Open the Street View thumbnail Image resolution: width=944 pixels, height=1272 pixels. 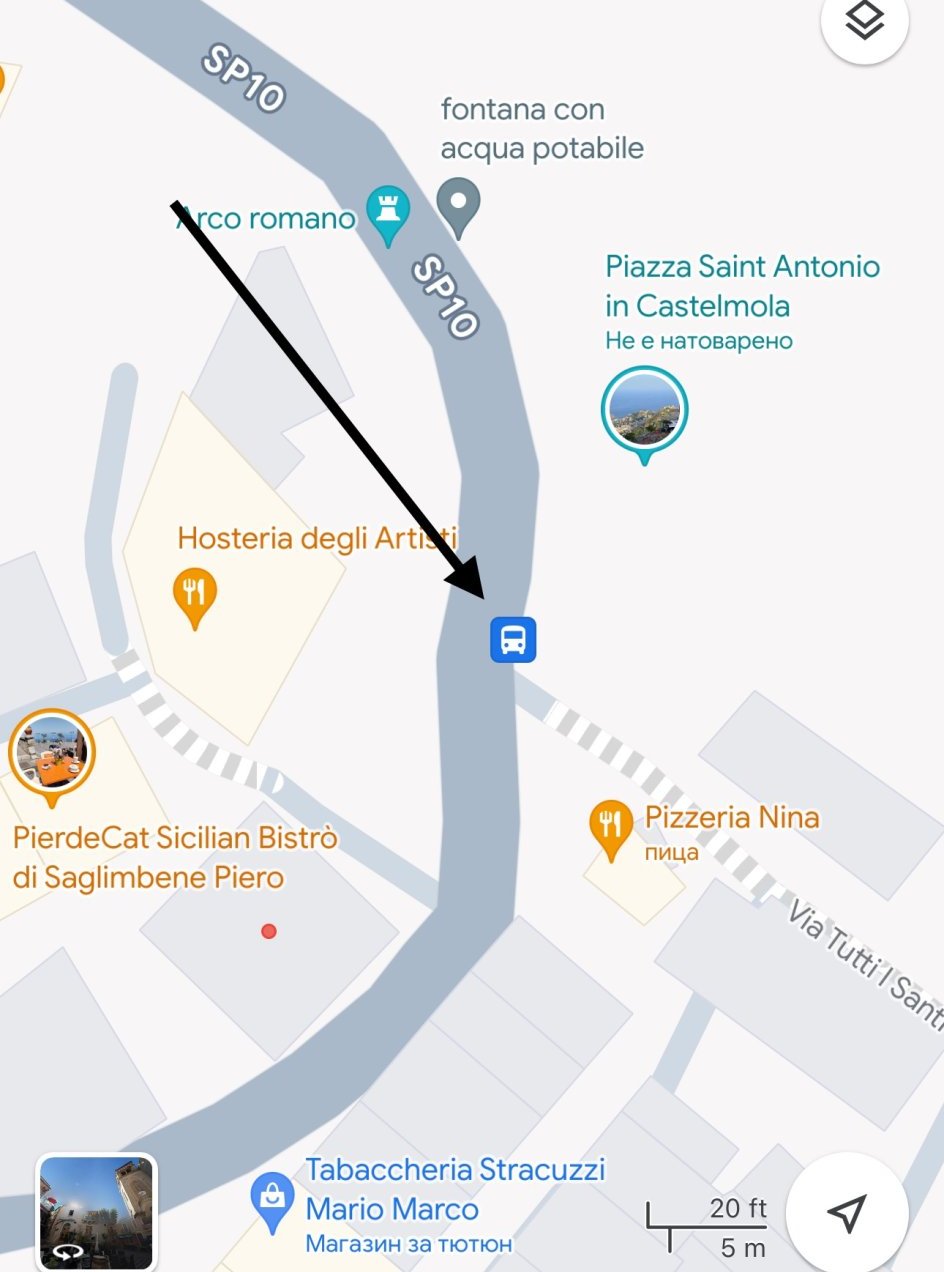point(96,1212)
